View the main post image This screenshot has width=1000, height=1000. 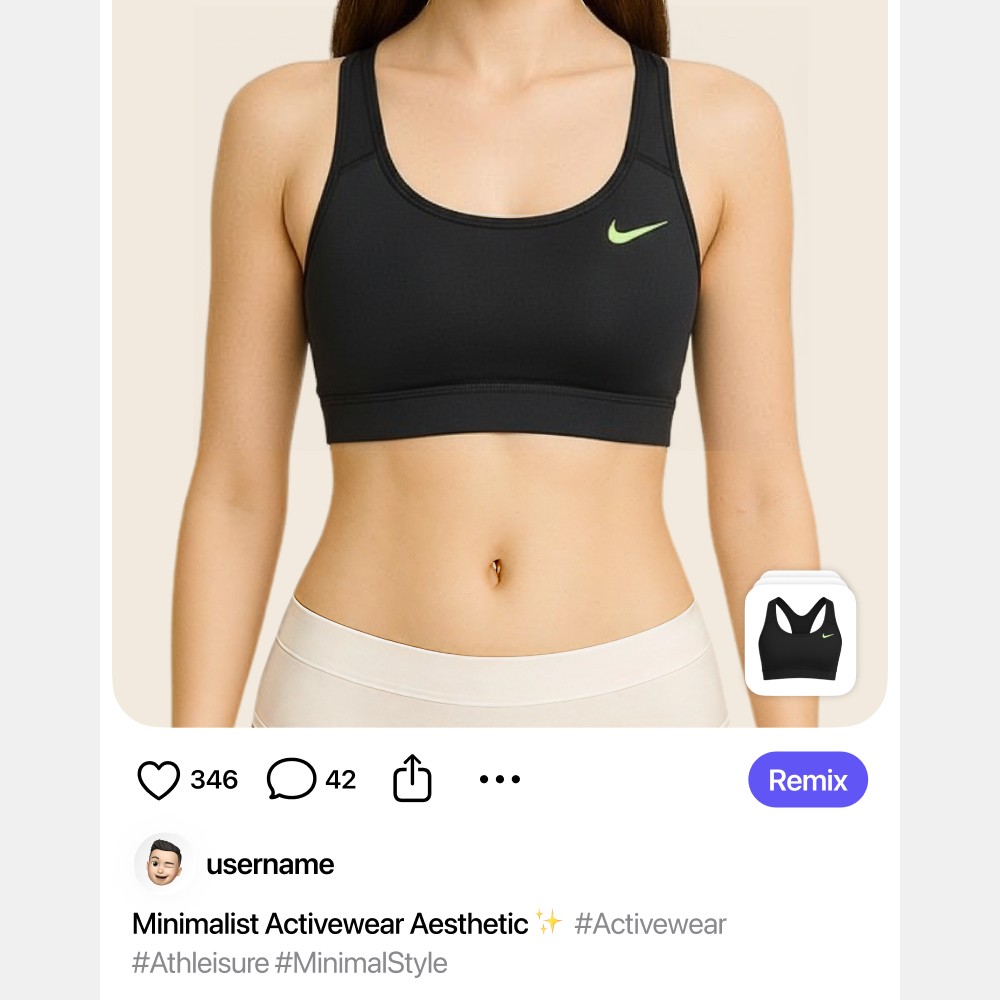pos(500,363)
